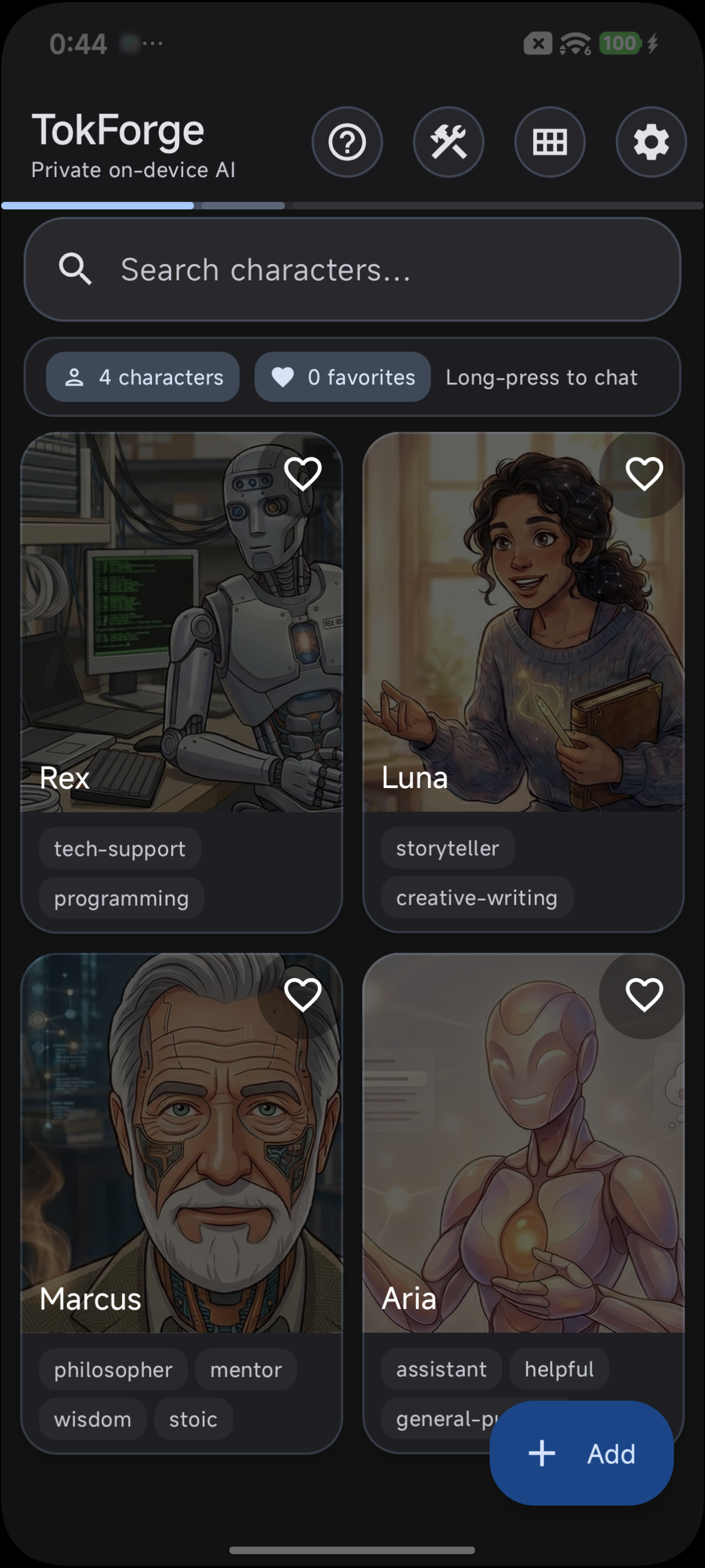The width and height of the screenshot is (705, 1568).
Task: Click the storyteller tag on Luna's card
Action: point(447,848)
